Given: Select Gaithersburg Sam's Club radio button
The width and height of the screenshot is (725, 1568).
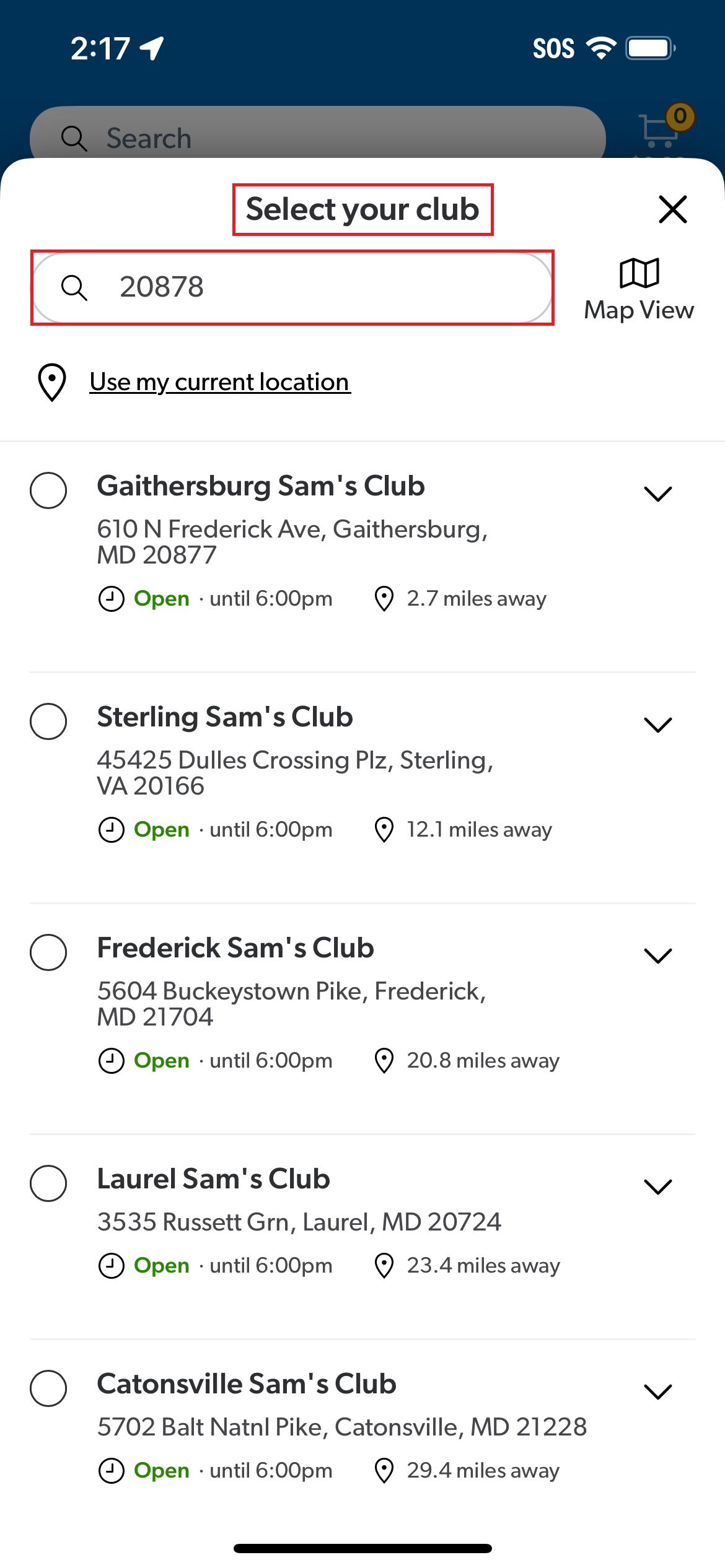Looking at the screenshot, I should click(48, 490).
